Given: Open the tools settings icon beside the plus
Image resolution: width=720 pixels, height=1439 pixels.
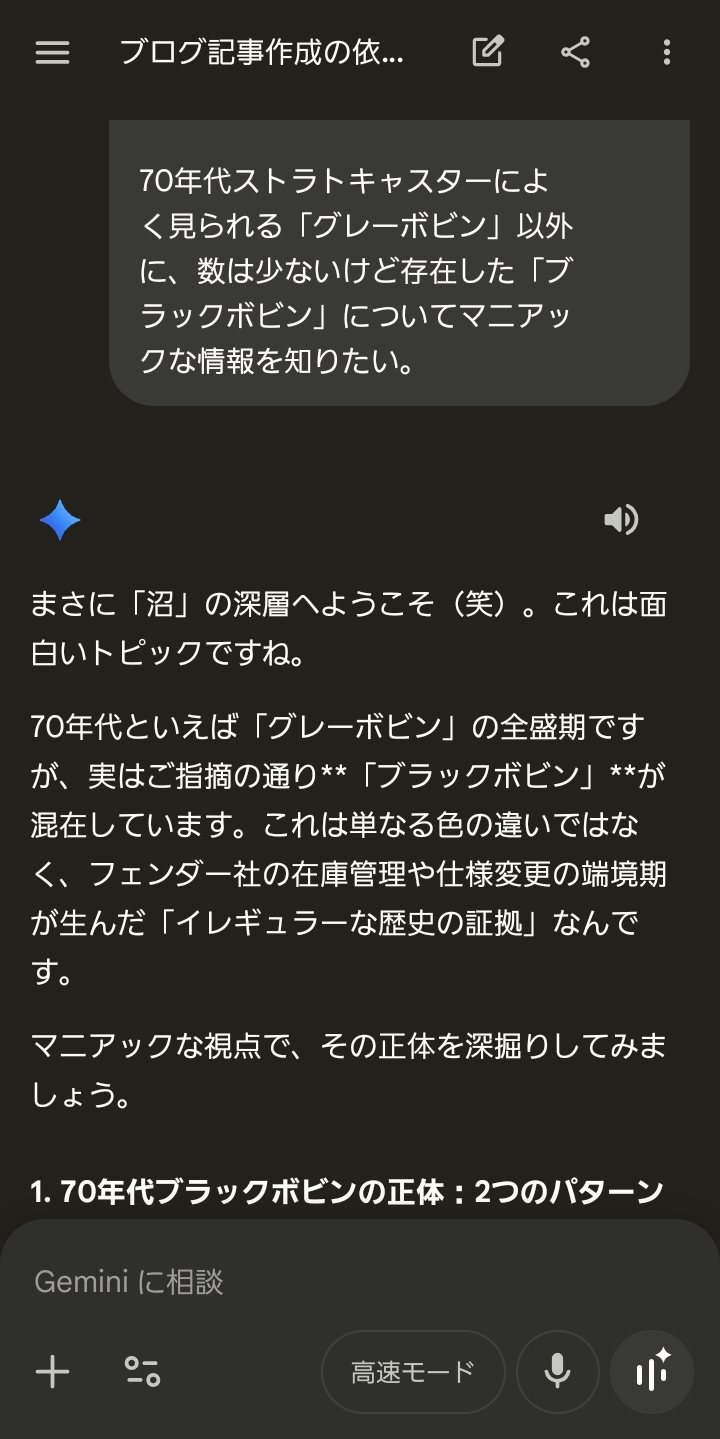Looking at the screenshot, I should coord(142,1371).
